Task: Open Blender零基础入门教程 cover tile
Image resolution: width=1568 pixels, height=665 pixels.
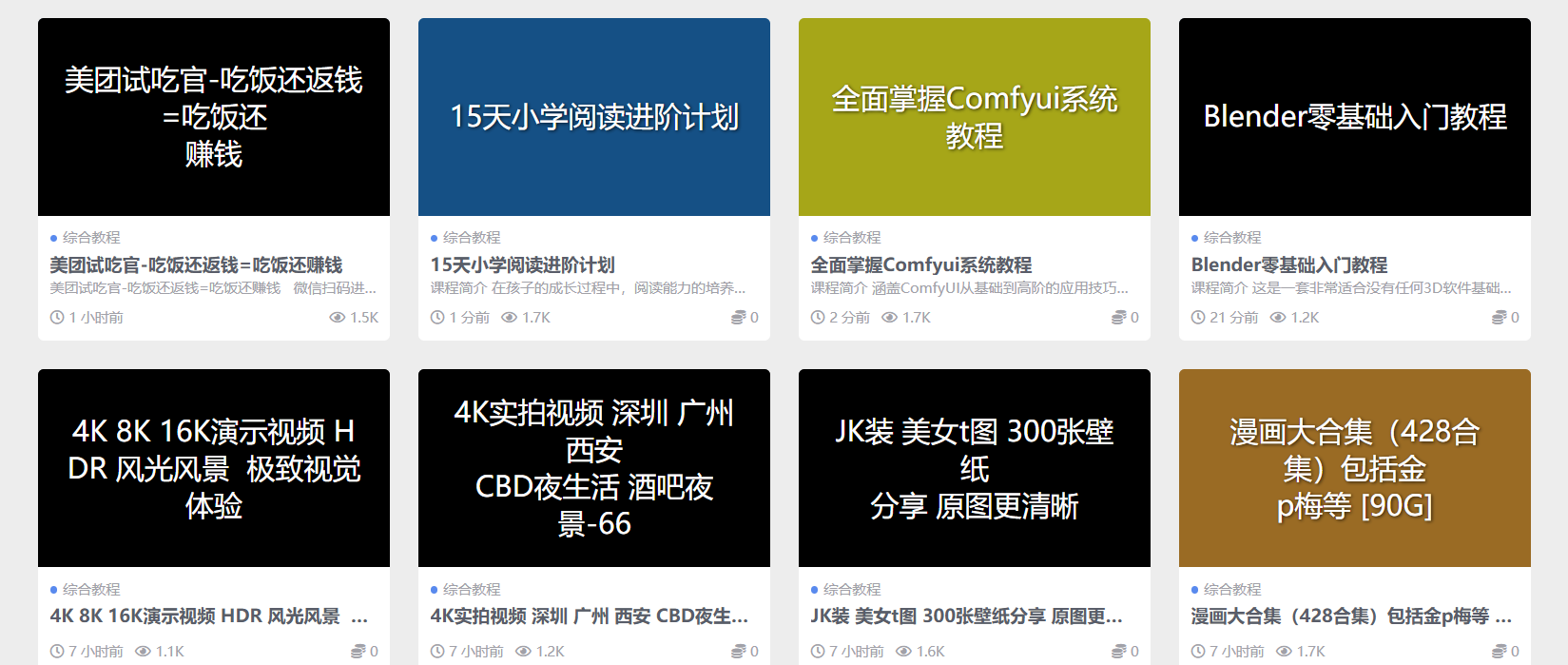Action: pyautogui.click(x=1355, y=117)
